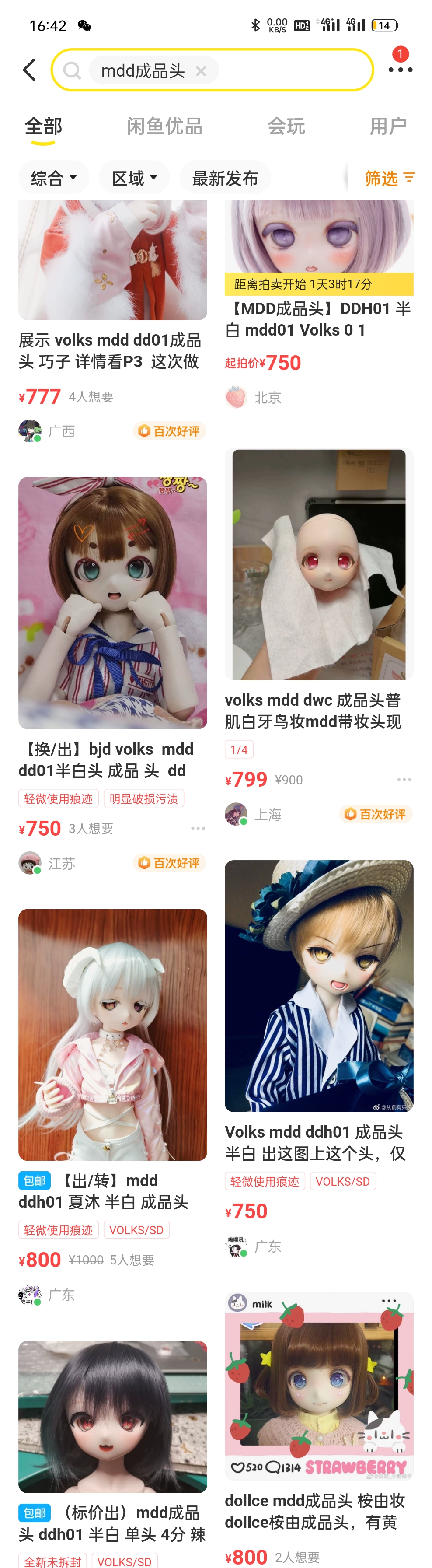Open the (标价出) mdd成品头 listing
432x1568 pixels.
click(112, 1522)
